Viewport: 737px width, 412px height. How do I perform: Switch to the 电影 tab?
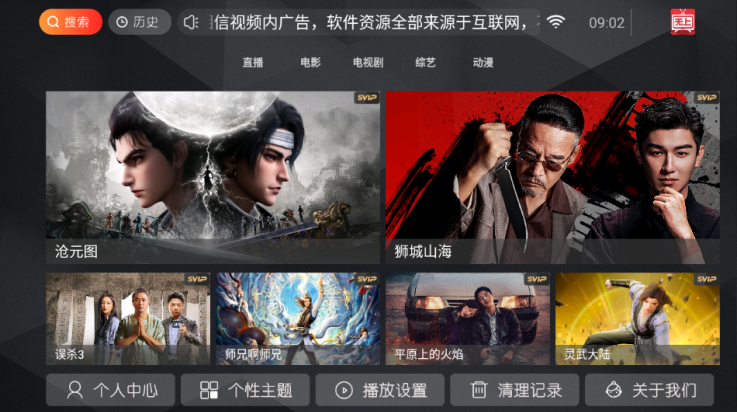click(x=310, y=62)
